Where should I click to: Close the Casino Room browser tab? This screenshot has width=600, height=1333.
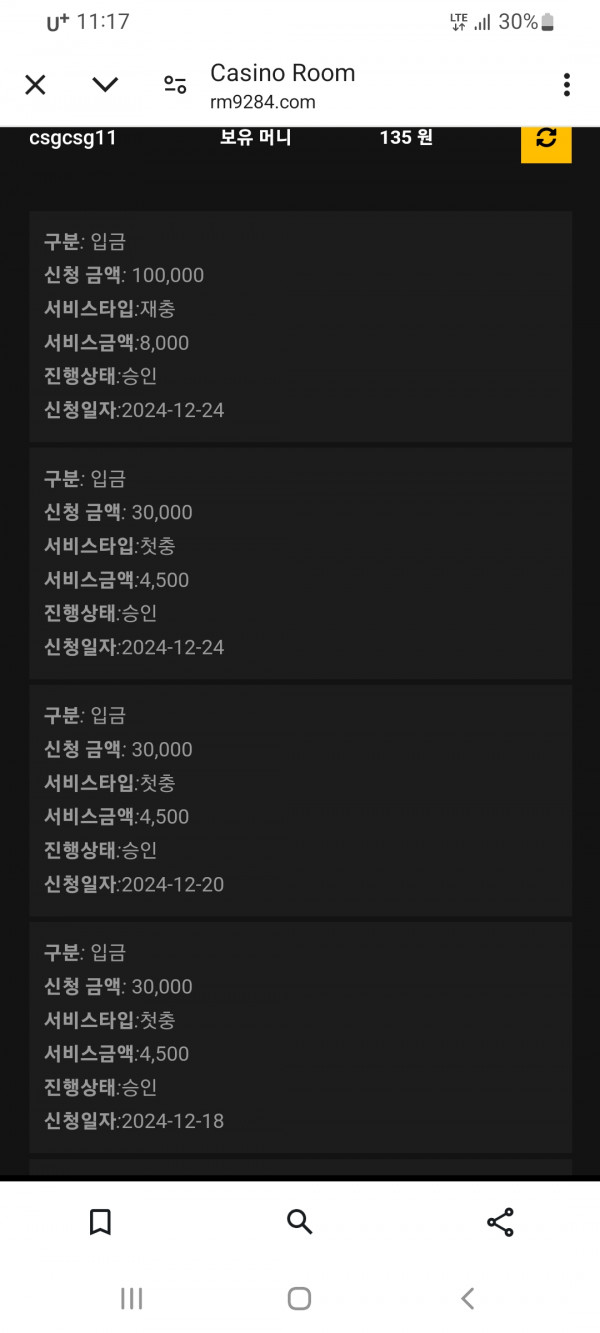pos(35,85)
